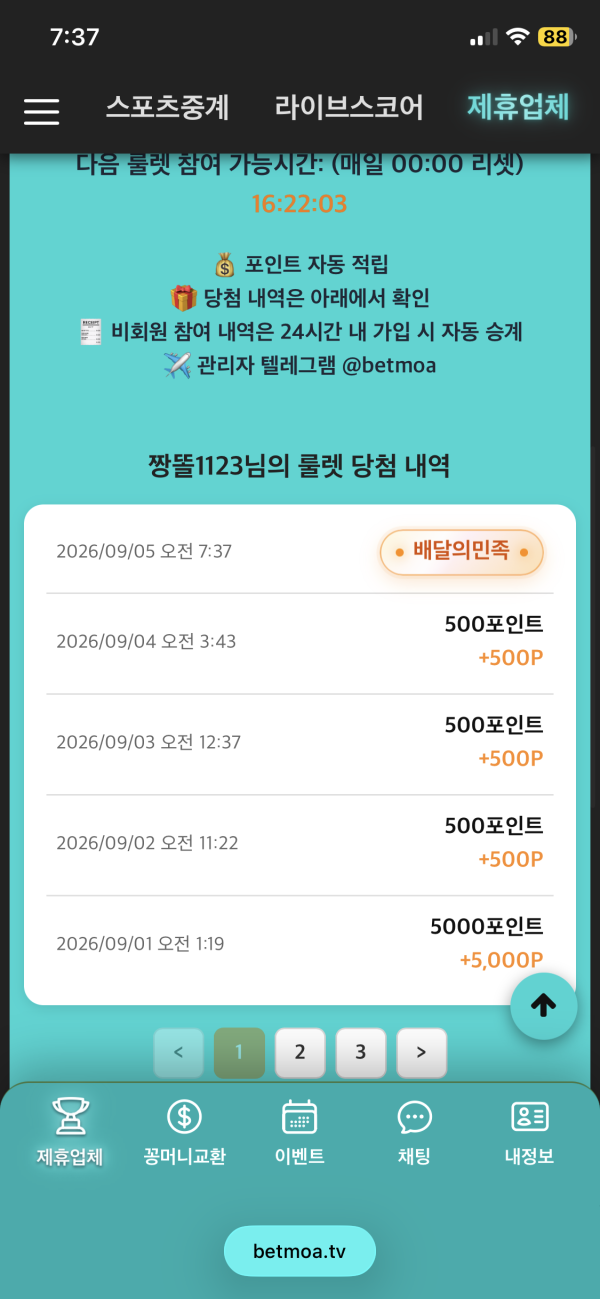Tap the 배달의민족 prize badge
600x1299 pixels.
coord(461,552)
